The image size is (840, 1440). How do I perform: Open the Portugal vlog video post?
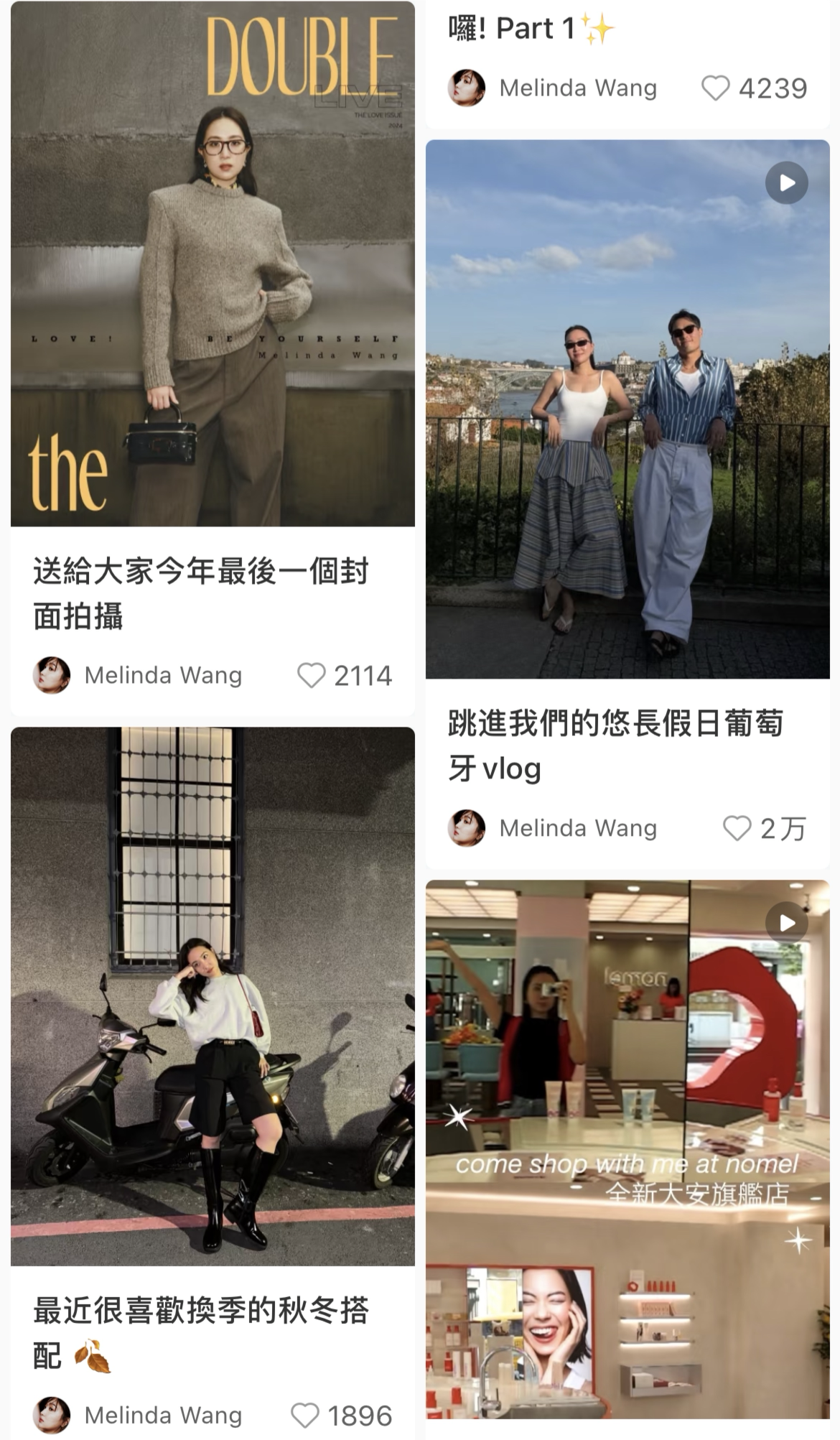[x=627, y=409]
